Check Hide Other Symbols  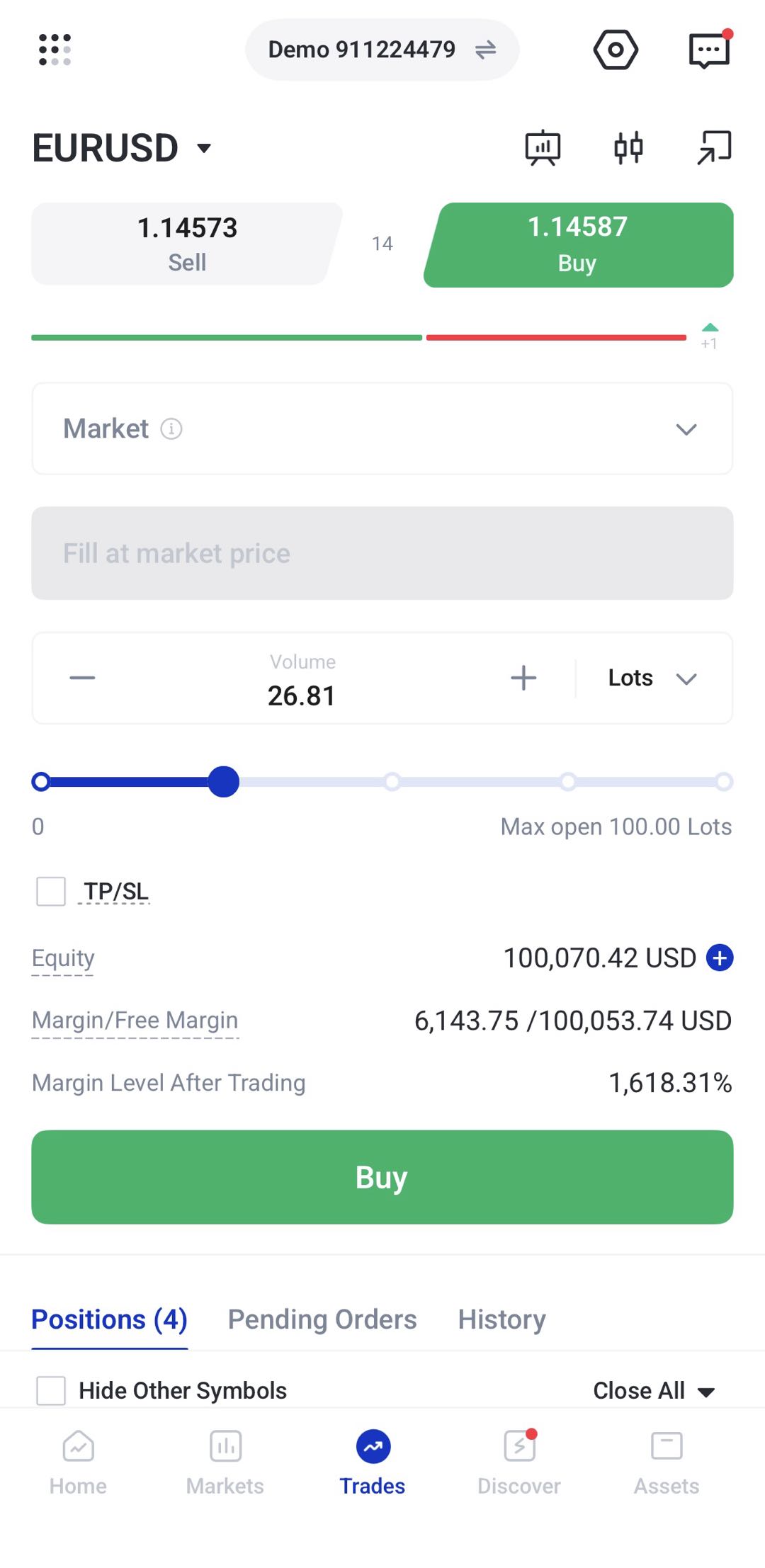point(51,1390)
